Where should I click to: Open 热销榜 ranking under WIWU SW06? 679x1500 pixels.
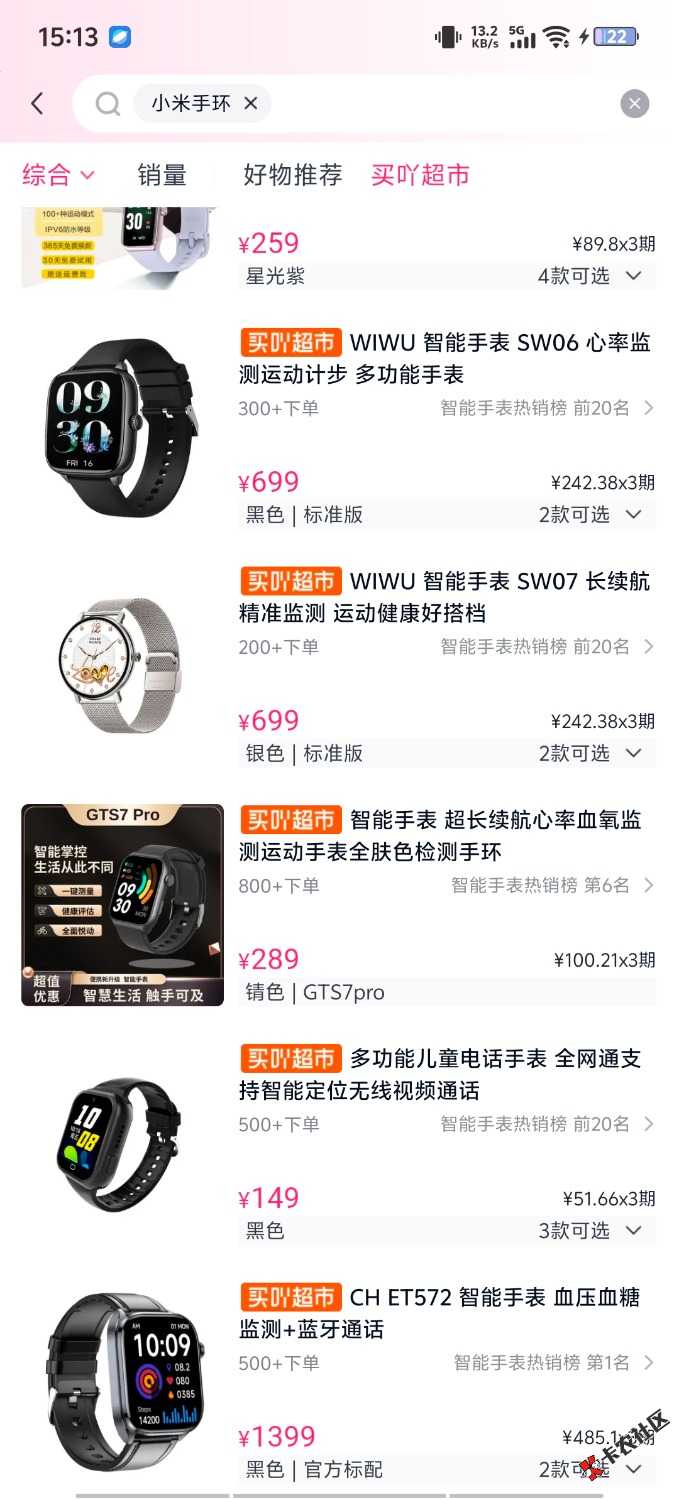[547, 408]
